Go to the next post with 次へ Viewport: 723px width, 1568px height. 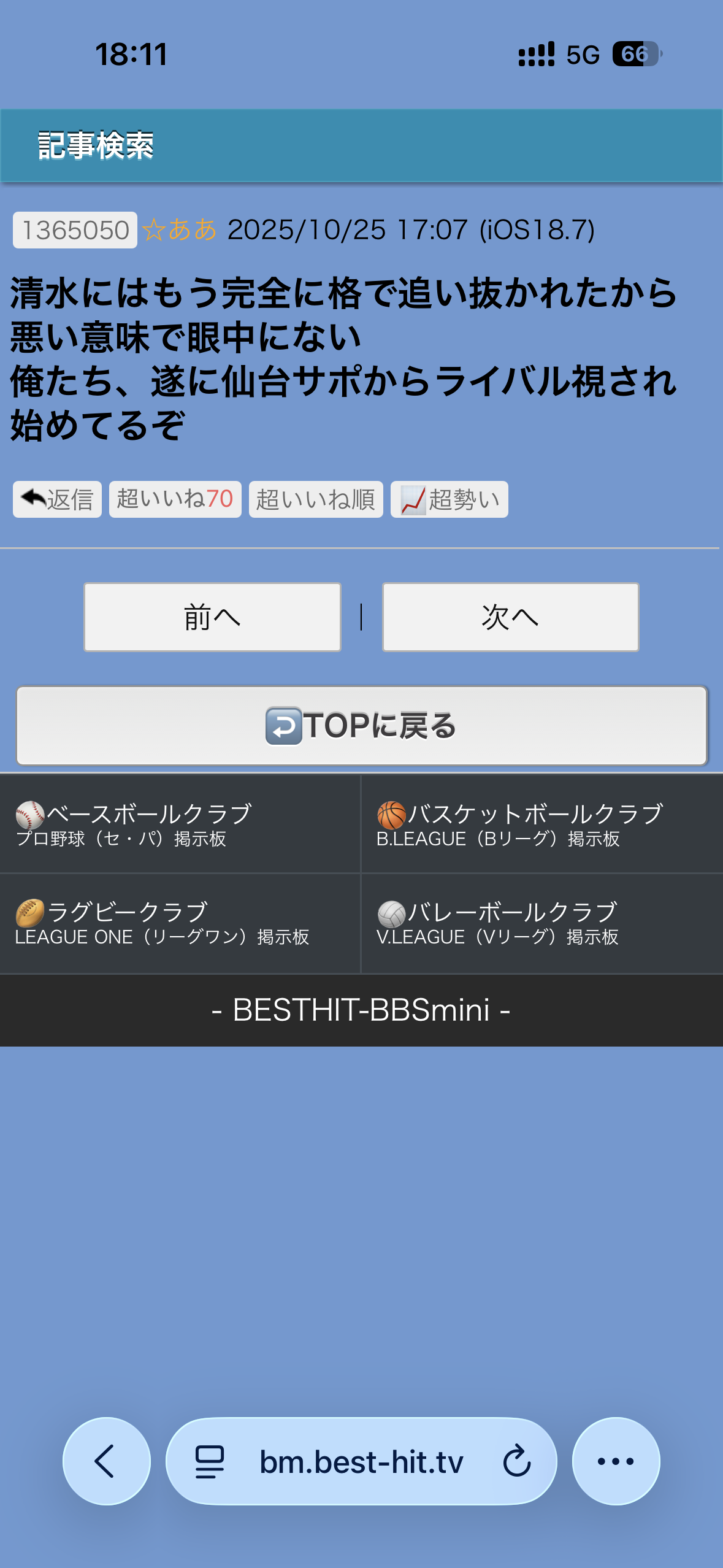coord(510,617)
